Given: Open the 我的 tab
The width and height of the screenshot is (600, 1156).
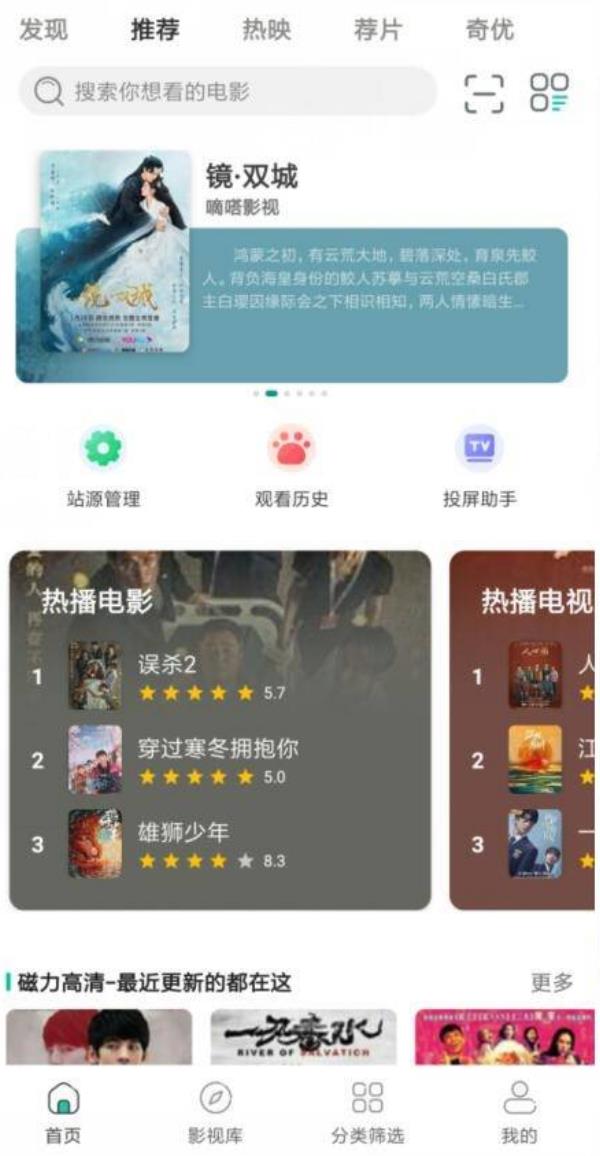Looking at the screenshot, I should point(519,1112).
